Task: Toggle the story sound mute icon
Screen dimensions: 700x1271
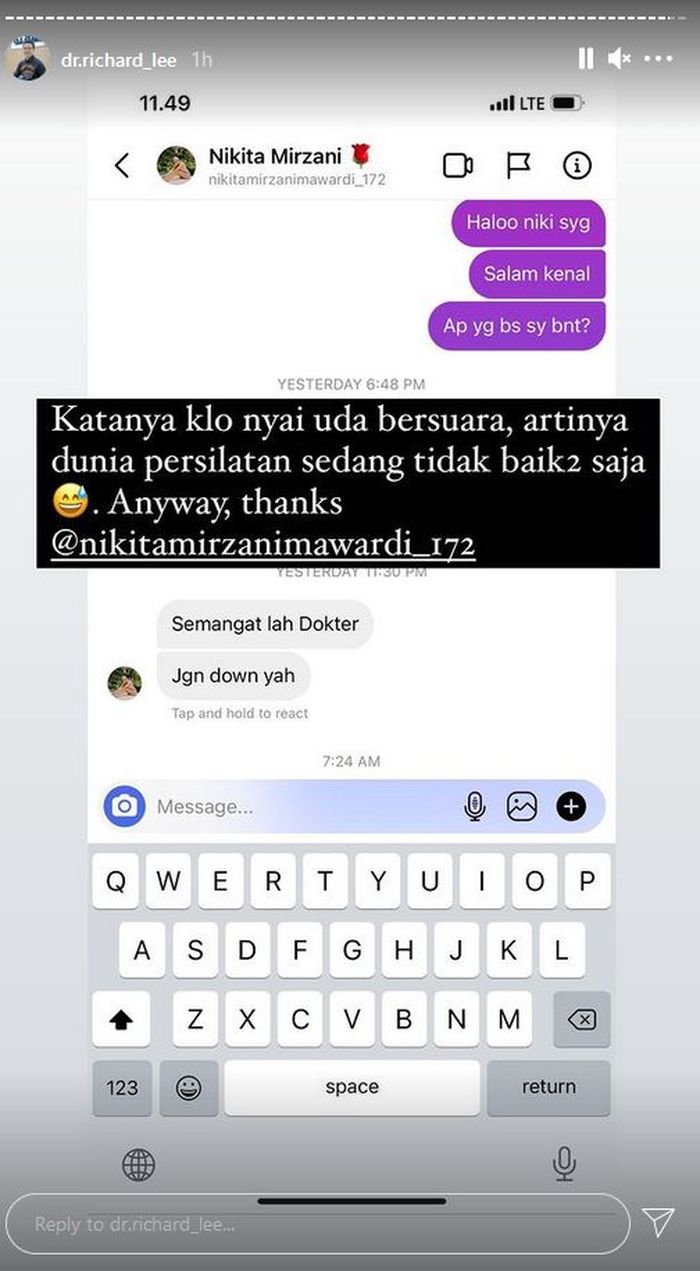Action: [621, 59]
